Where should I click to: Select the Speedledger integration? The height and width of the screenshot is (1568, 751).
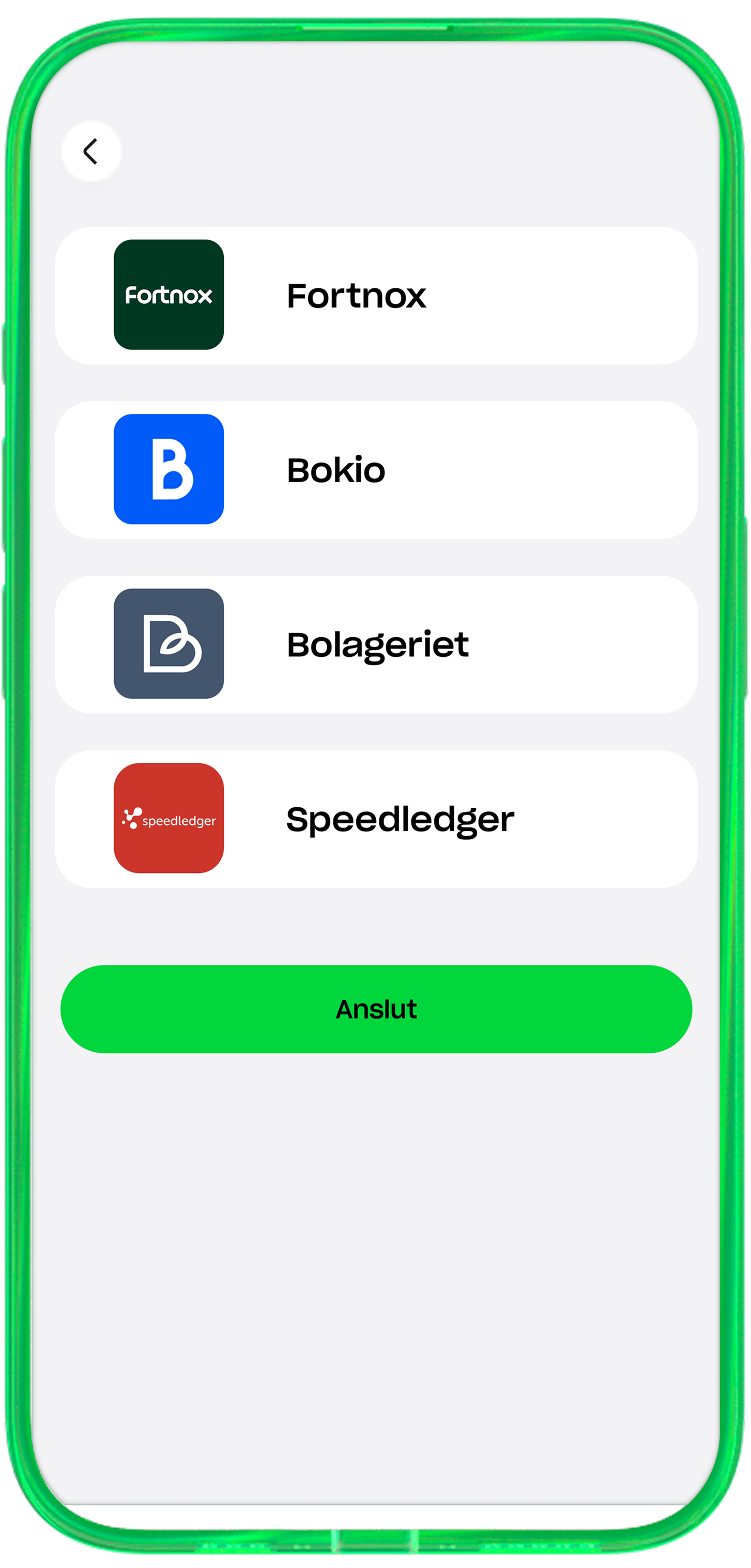pyautogui.click(x=376, y=819)
